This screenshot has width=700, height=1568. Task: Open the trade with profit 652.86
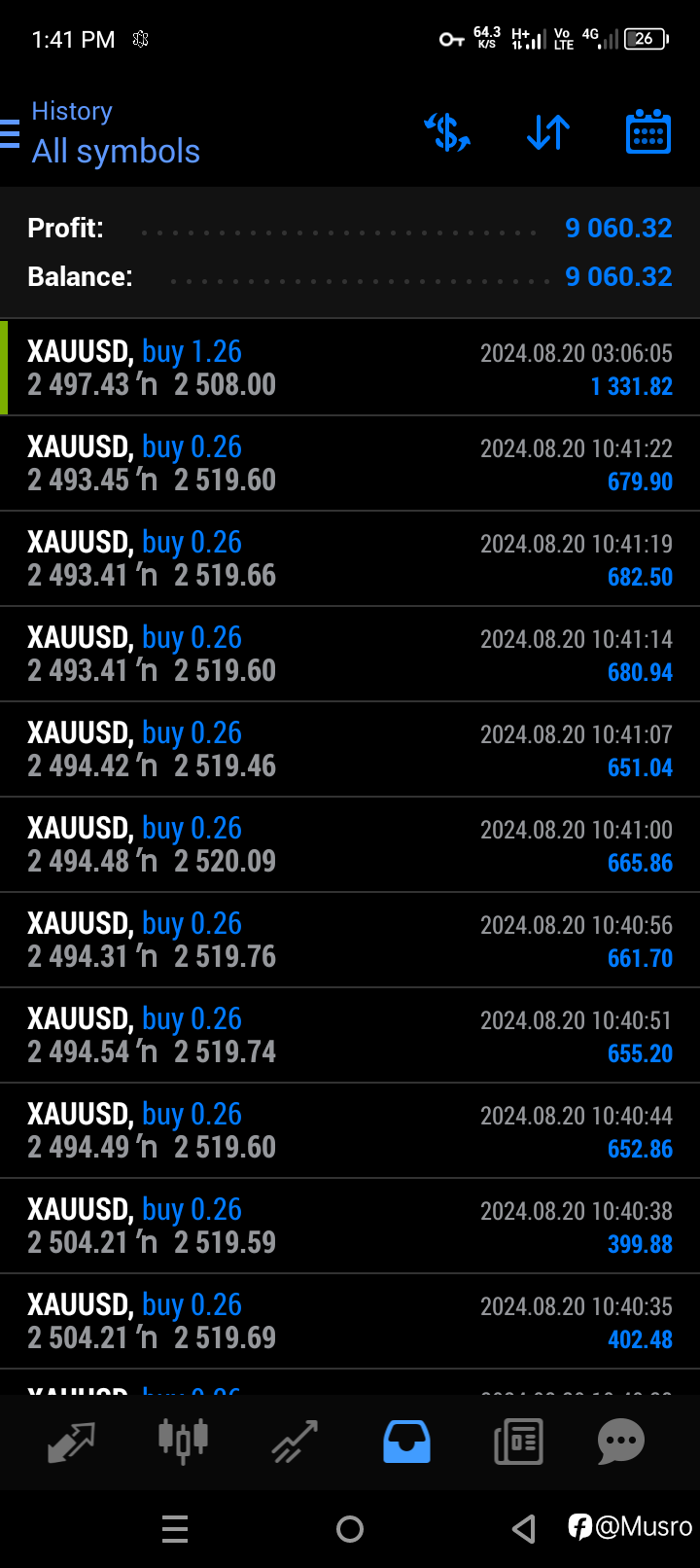(350, 1130)
